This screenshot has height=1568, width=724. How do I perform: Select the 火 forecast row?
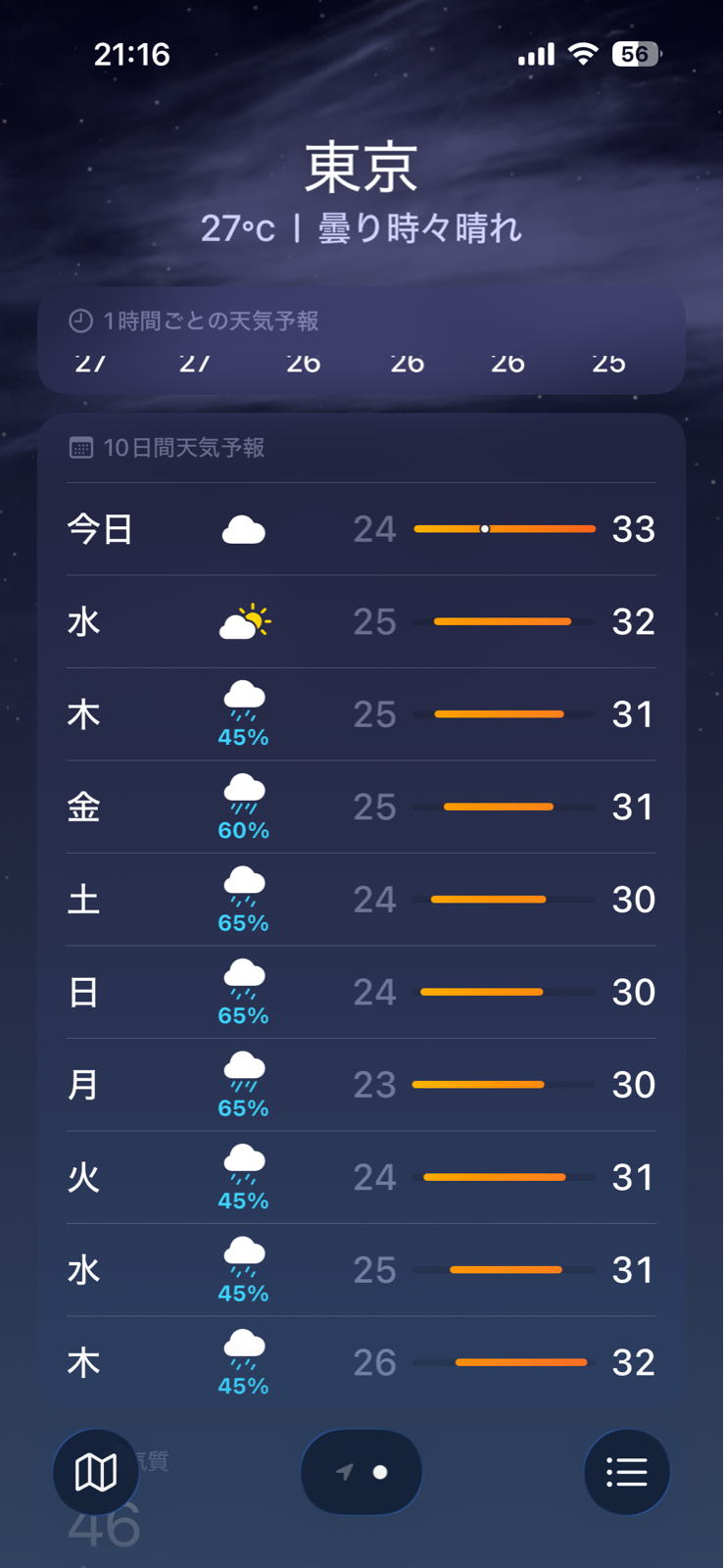click(x=362, y=1177)
